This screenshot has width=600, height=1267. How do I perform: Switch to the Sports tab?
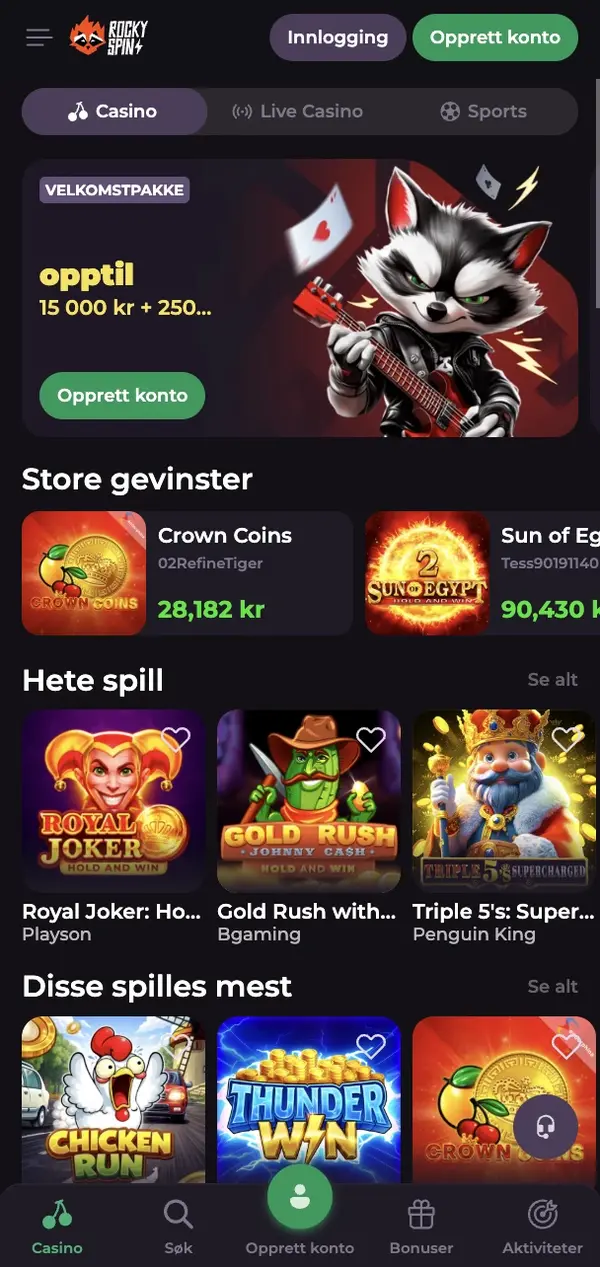pyautogui.click(x=484, y=111)
